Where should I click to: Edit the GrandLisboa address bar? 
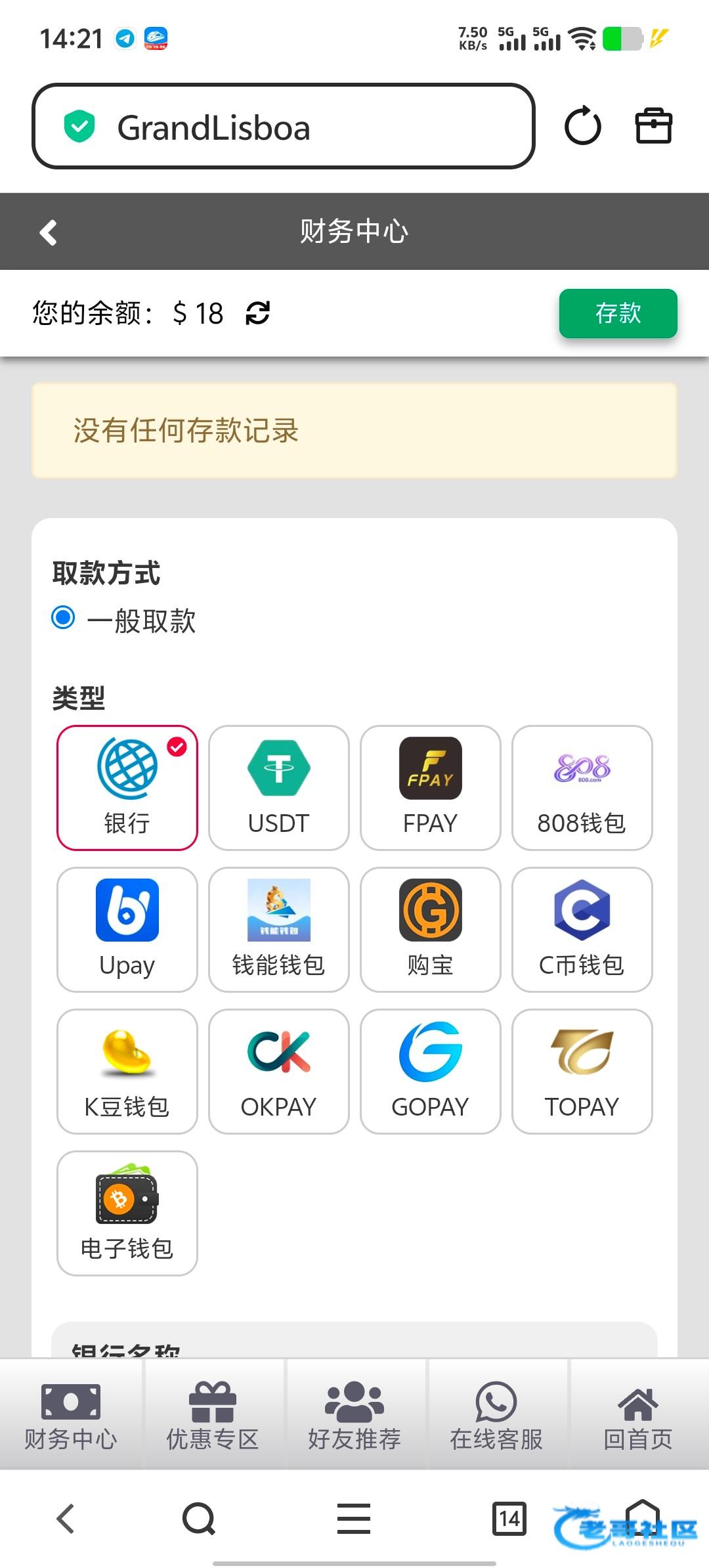pos(284,127)
